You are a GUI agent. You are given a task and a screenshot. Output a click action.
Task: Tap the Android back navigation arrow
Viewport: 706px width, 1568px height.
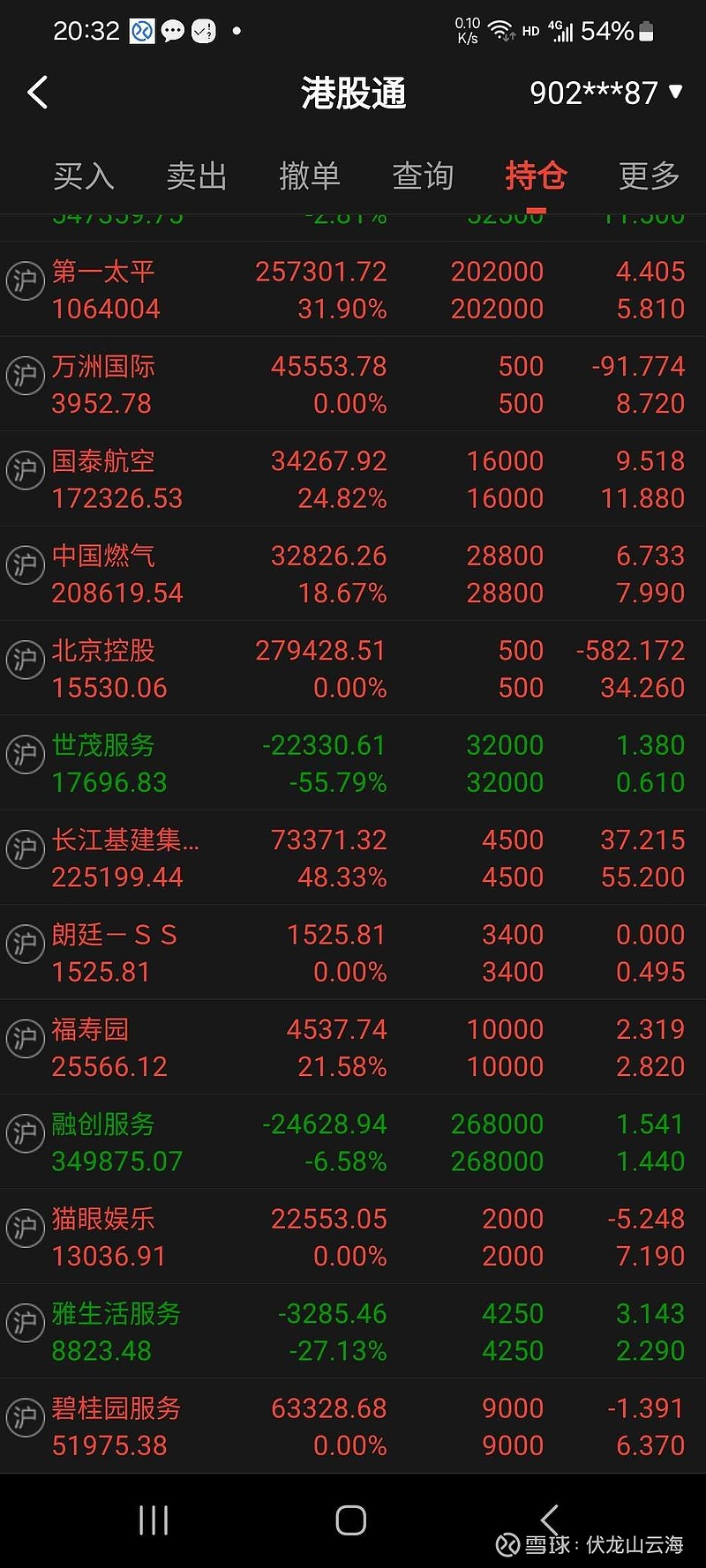point(549,1519)
